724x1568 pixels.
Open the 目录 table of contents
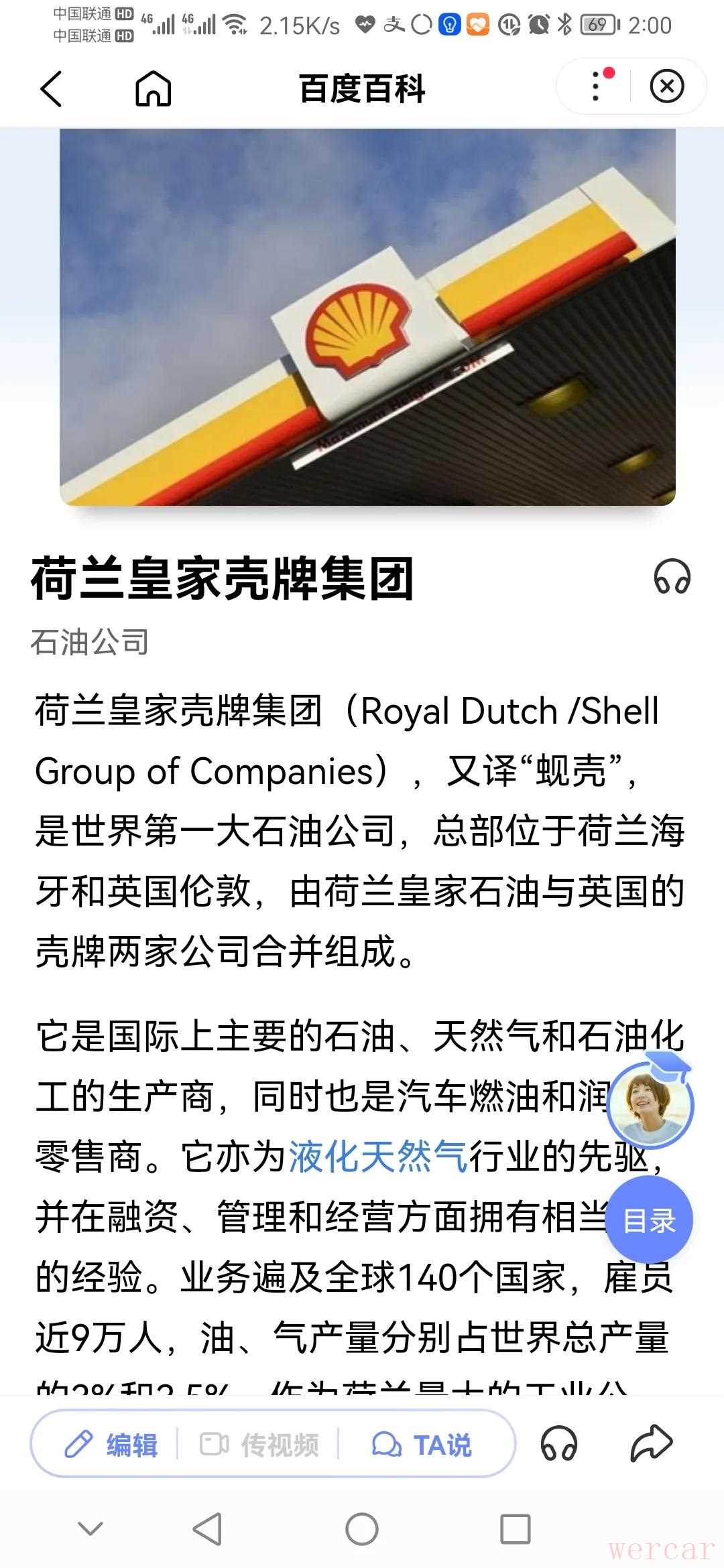pos(649,1221)
